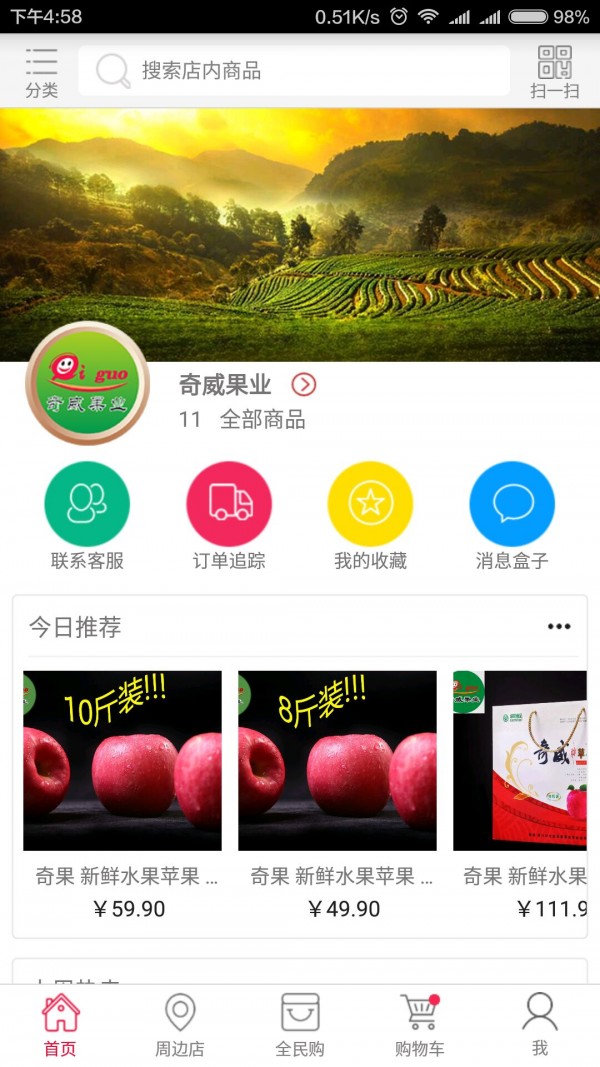Image resolution: width=600 pixels, height=1067 pixels.
Task: Open 我的收藏 favorites
Action: tap(370, 515)
